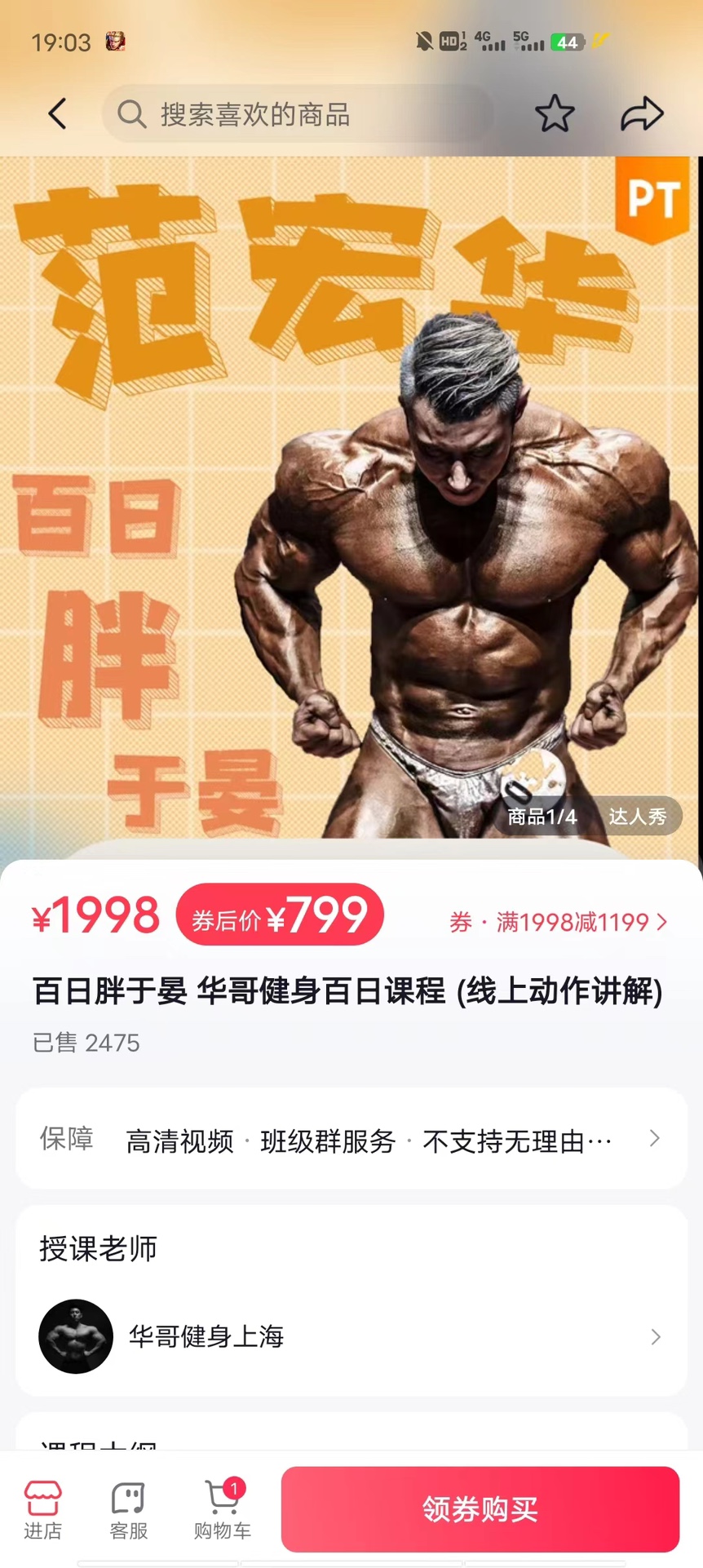
Task: Open the 满1998减1199 coupon link
Action: pos(559,923)
